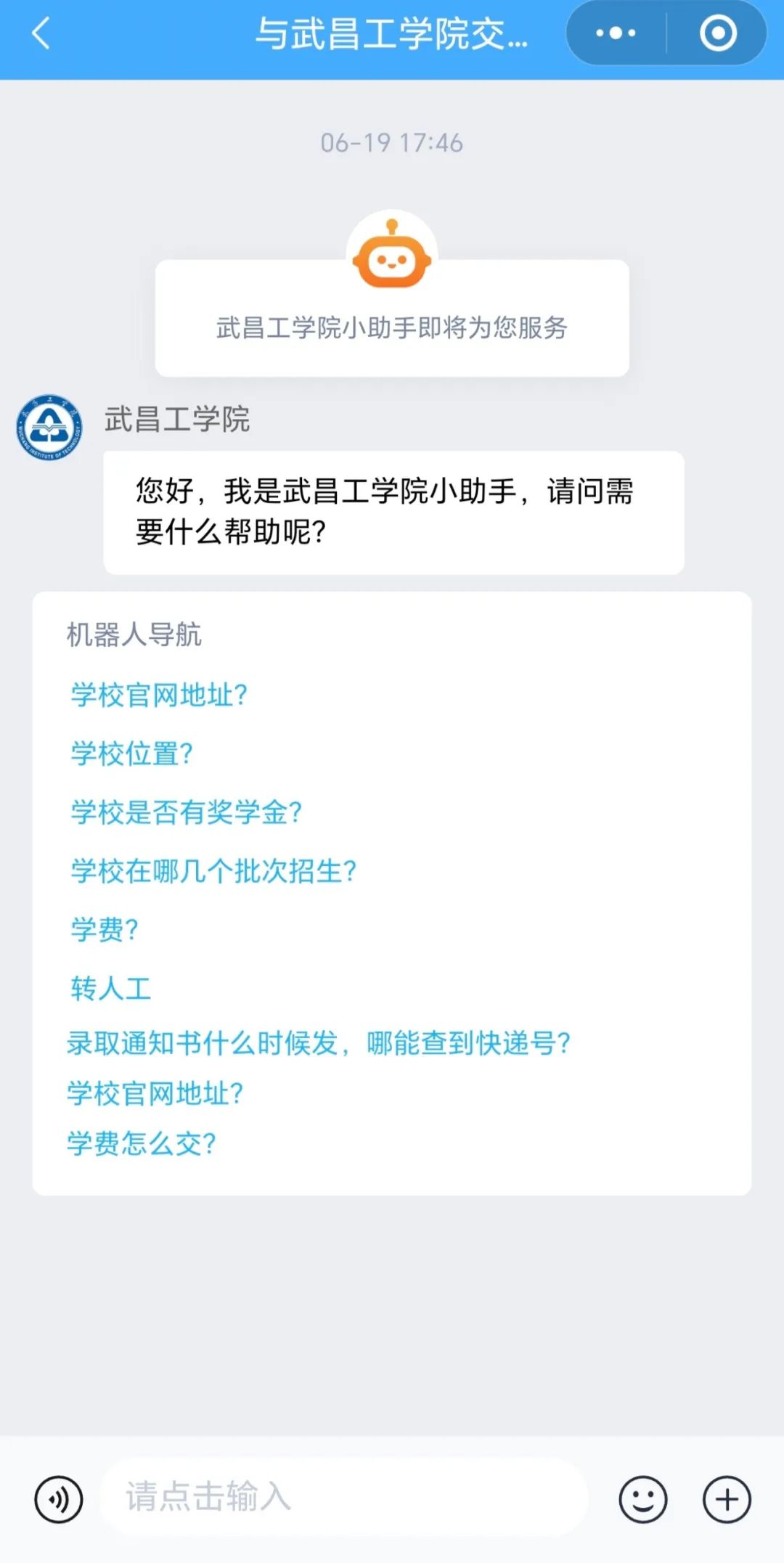This screenshot has height=1563, width=784.
Task: Open the emoji picker
Action: click(x=642, y=1499)
